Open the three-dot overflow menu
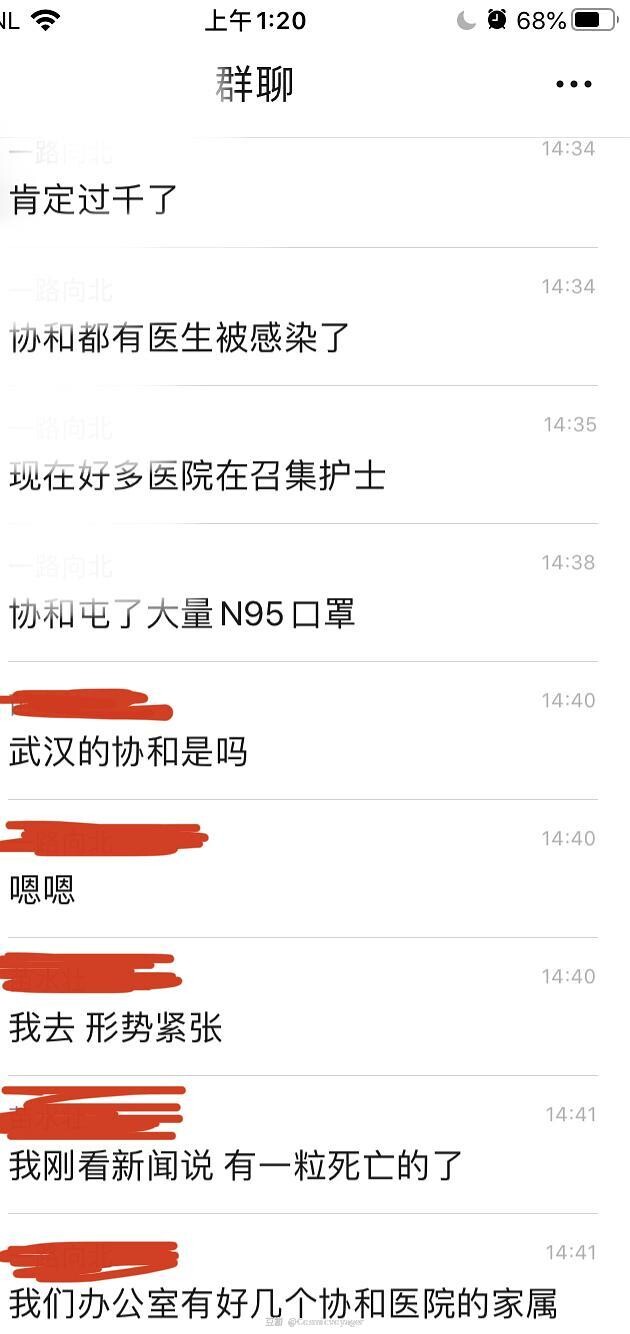Screen dimensions: 630x1334 573,85
